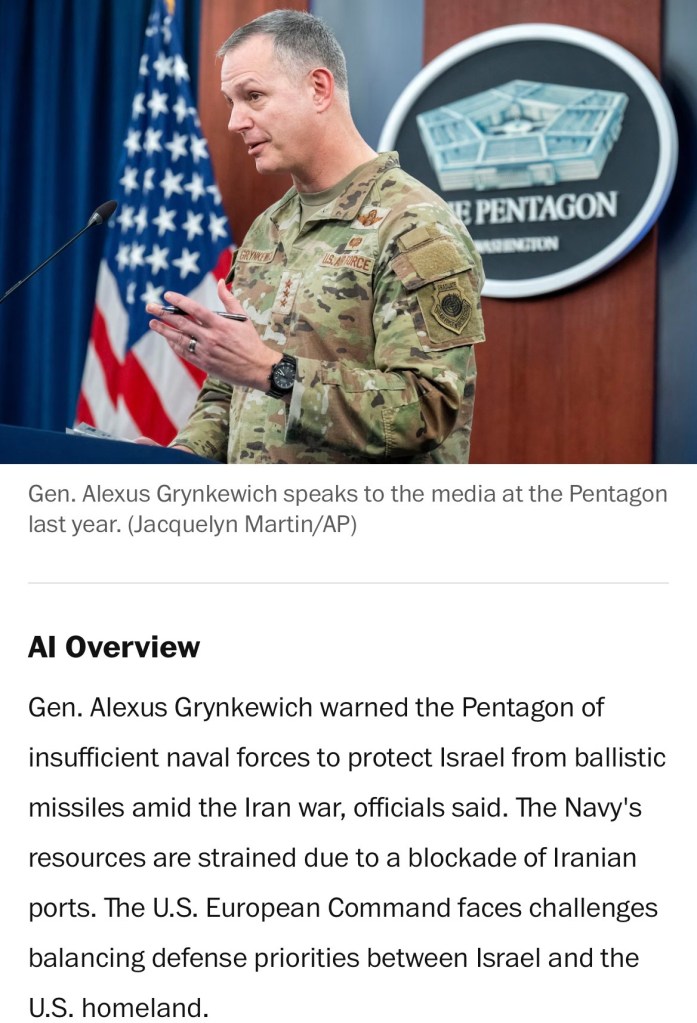The width and height of the screenshot is (697, 1023).
Task: Open the Gen. Grynkewich article photo
Action: pos(348,232)
